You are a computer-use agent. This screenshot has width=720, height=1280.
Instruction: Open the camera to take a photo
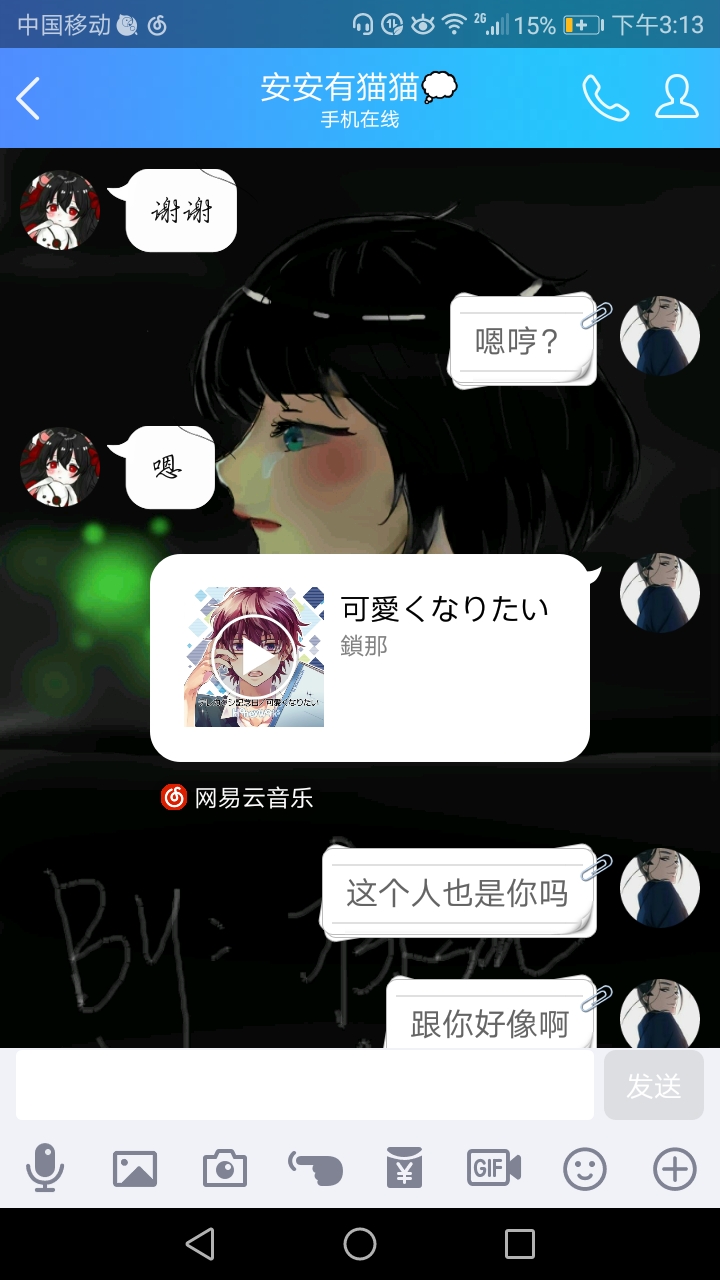(x=225, y=1168)
